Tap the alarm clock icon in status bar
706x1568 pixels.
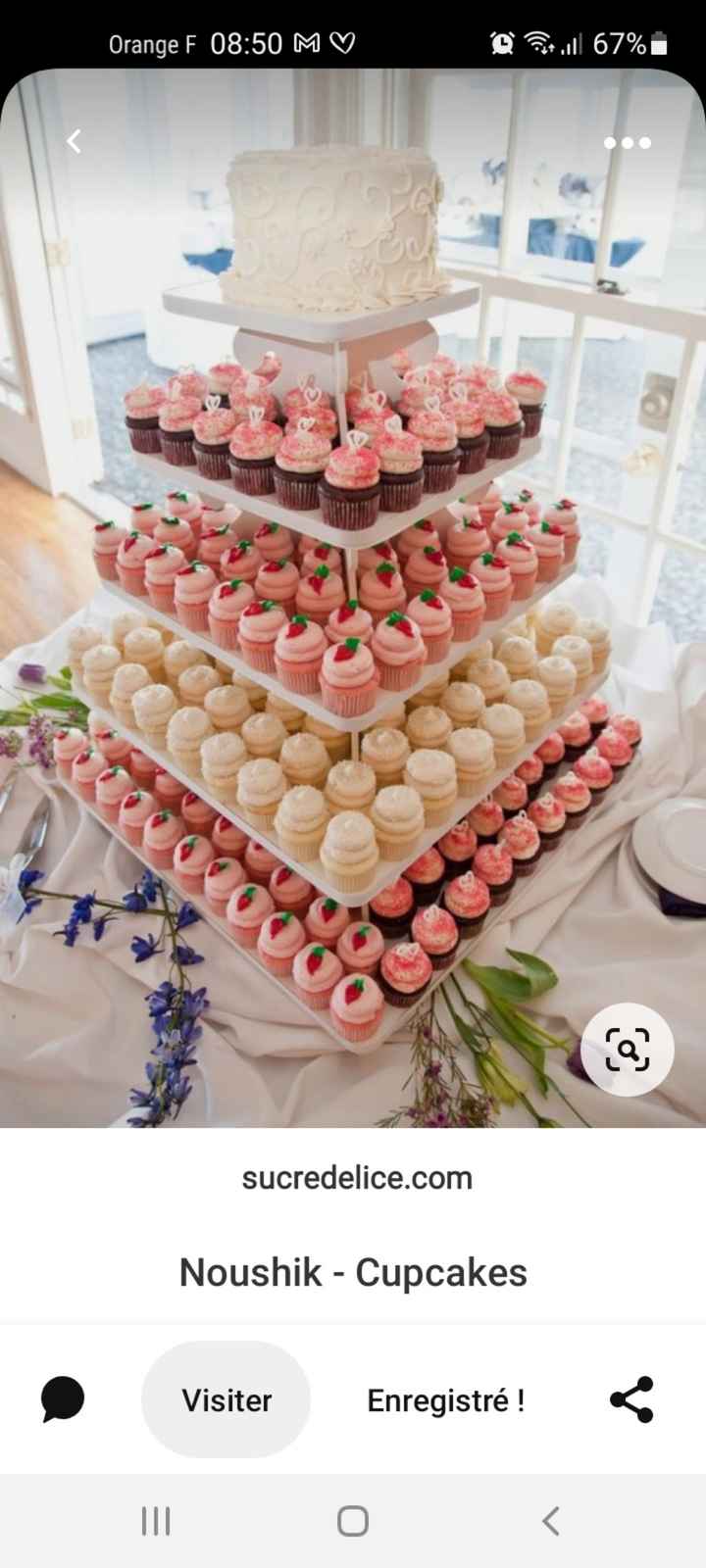[502, 43]
